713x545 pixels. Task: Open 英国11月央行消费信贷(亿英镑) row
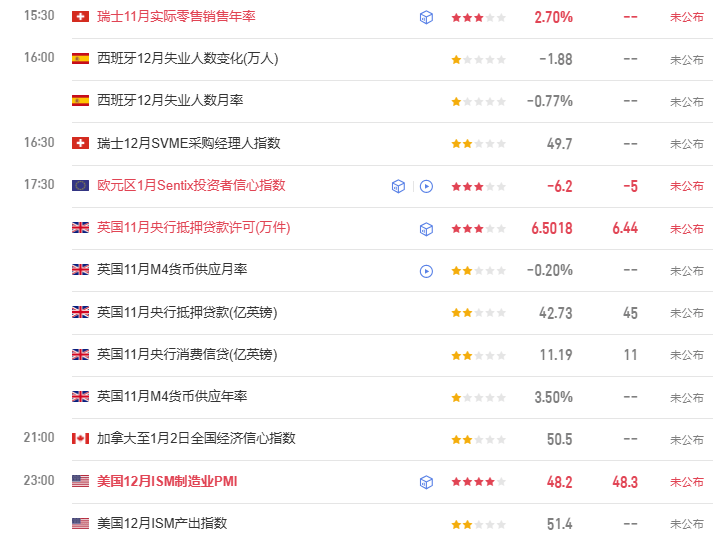(x=187, y=355)
